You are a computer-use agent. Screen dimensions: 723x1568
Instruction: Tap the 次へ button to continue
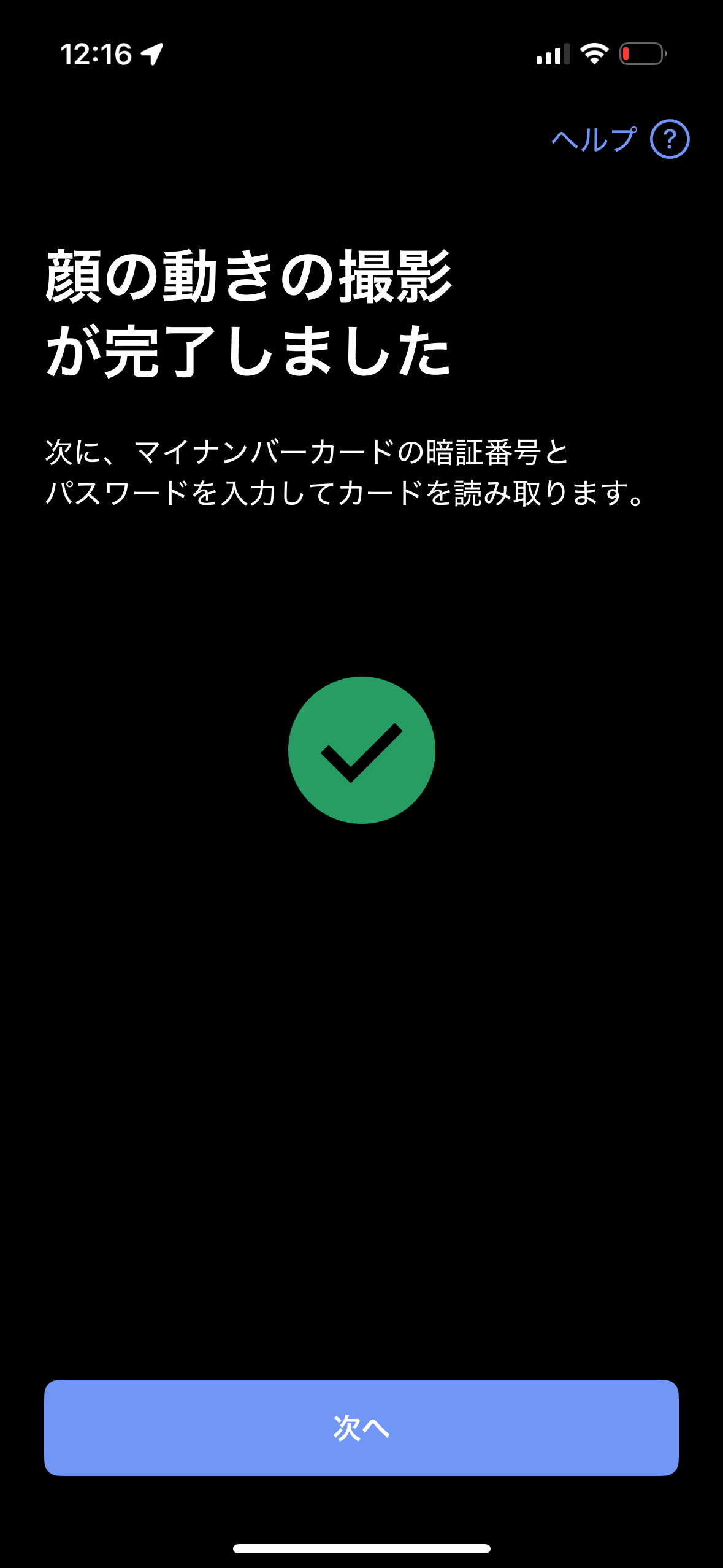[361, 1428]
